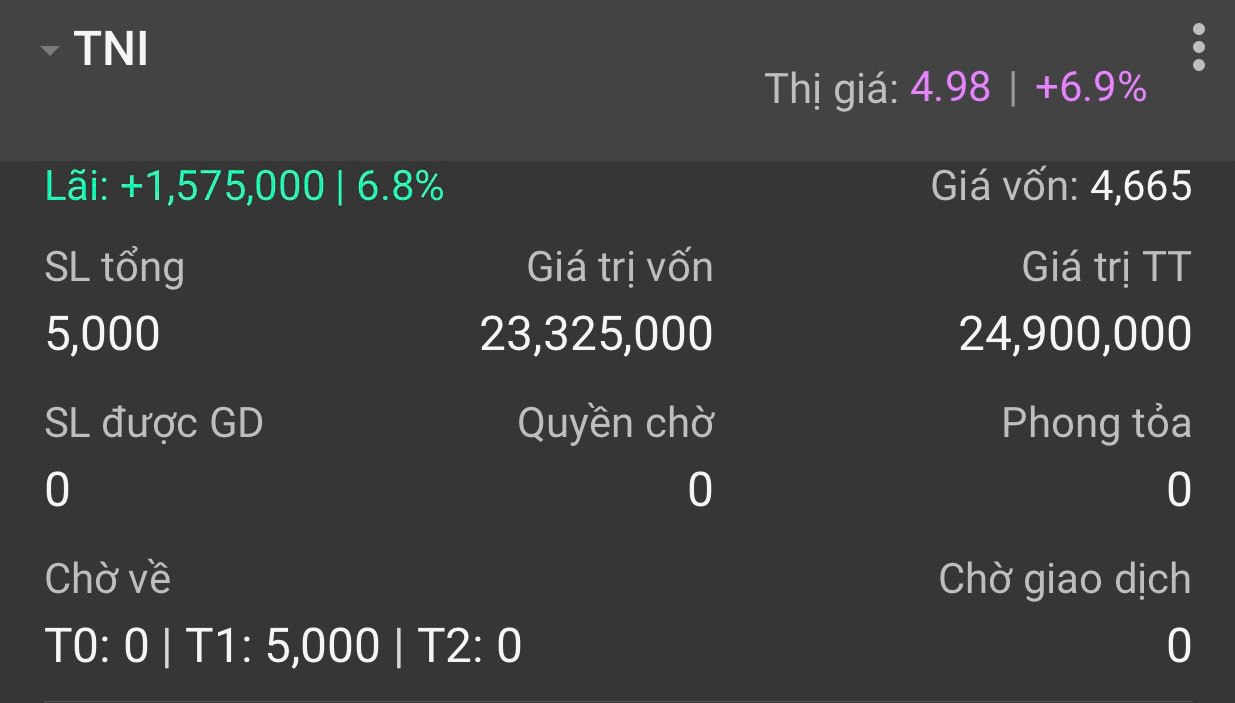Image resolution: width=1235 pixels, height=703 pixels.
Task: Collapse the TNI stock details
Action: (x=50, y=51)
